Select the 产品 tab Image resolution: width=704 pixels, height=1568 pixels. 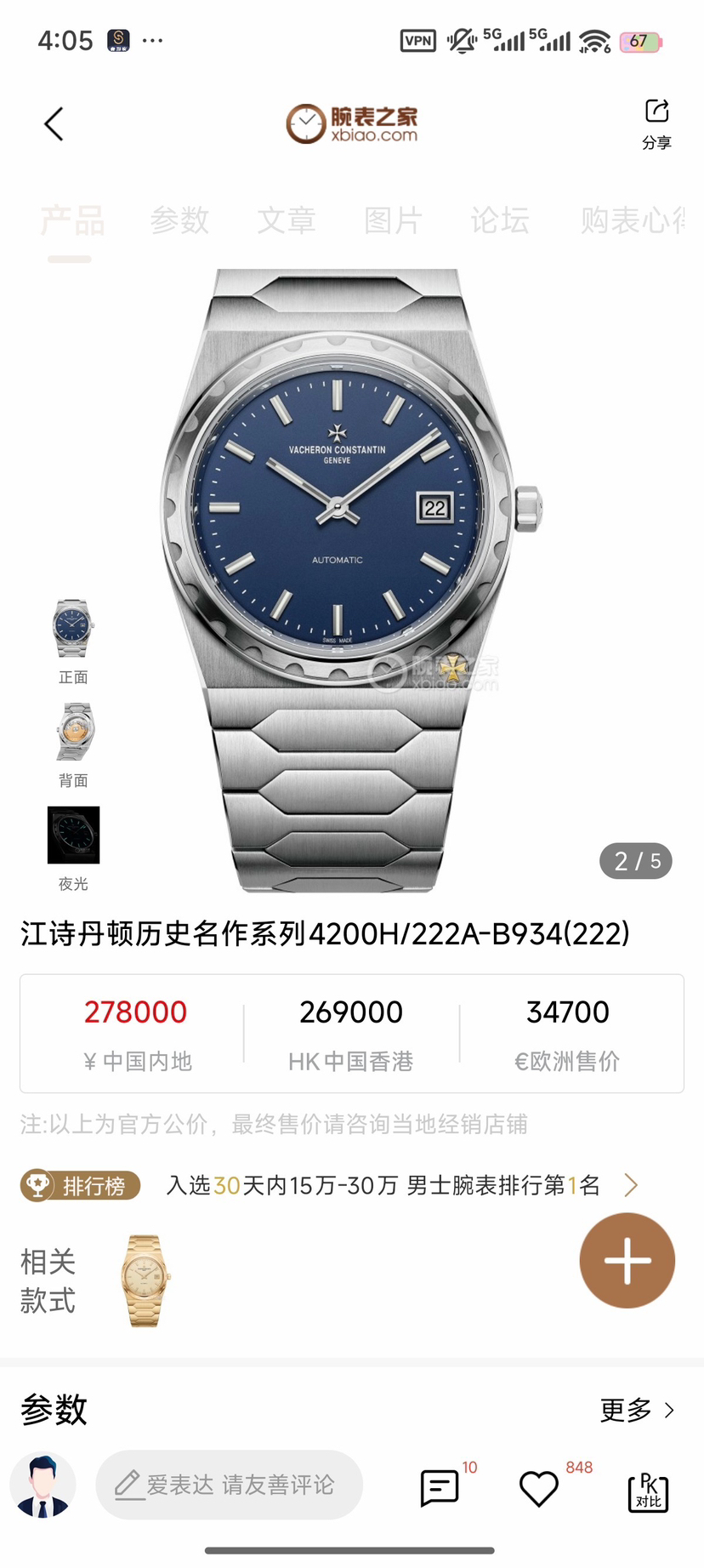(72, 221)
